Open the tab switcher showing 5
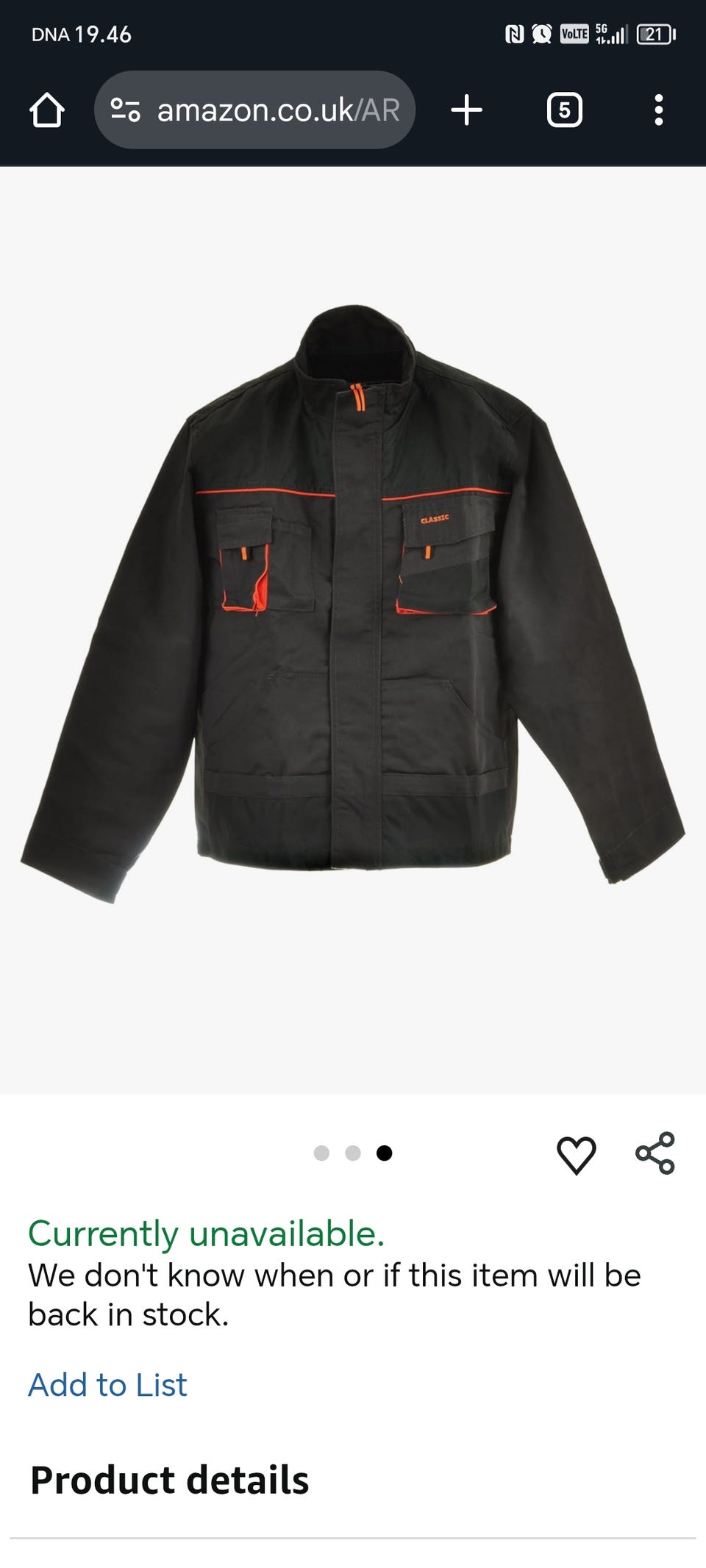Viewport: 706px width, 1568px height. [x=564, y=110]
